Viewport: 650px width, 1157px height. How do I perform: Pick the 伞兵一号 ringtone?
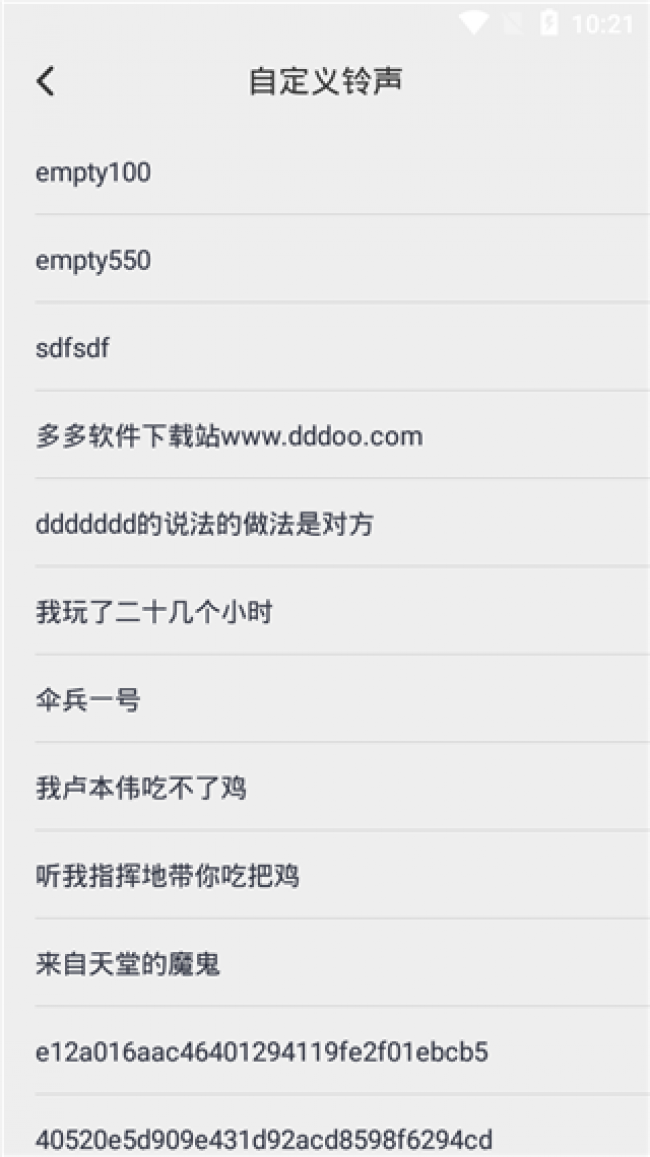(88, 700)
